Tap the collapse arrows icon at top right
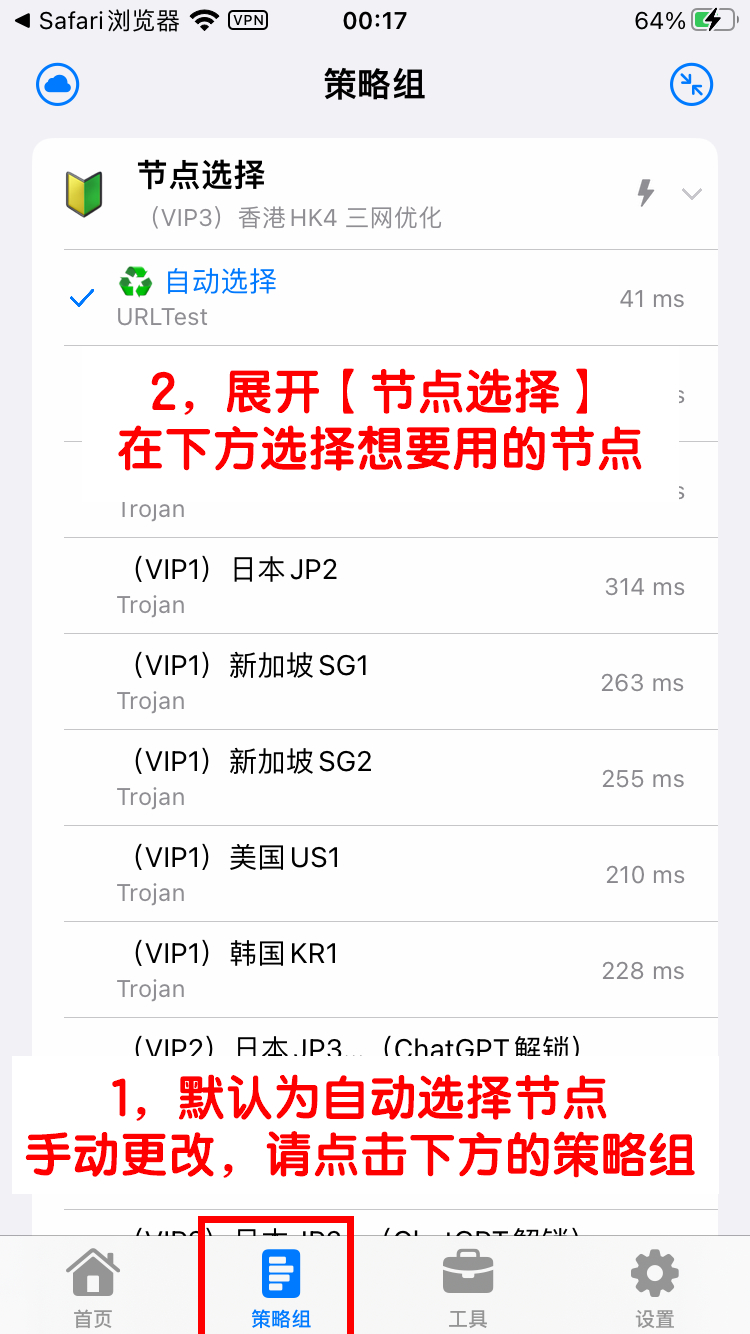Image resolution: width=750 pixels, height=1334 pixels. 691,85
